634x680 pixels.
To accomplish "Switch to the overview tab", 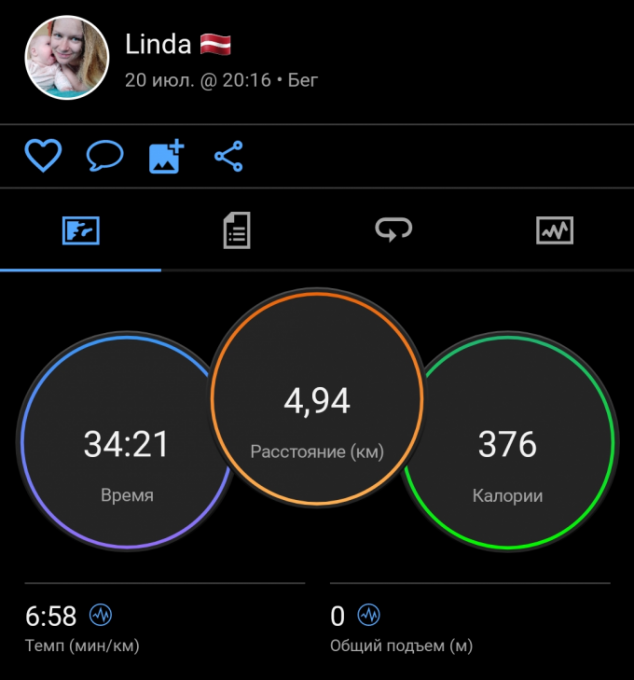I will (x=80, y=231).
